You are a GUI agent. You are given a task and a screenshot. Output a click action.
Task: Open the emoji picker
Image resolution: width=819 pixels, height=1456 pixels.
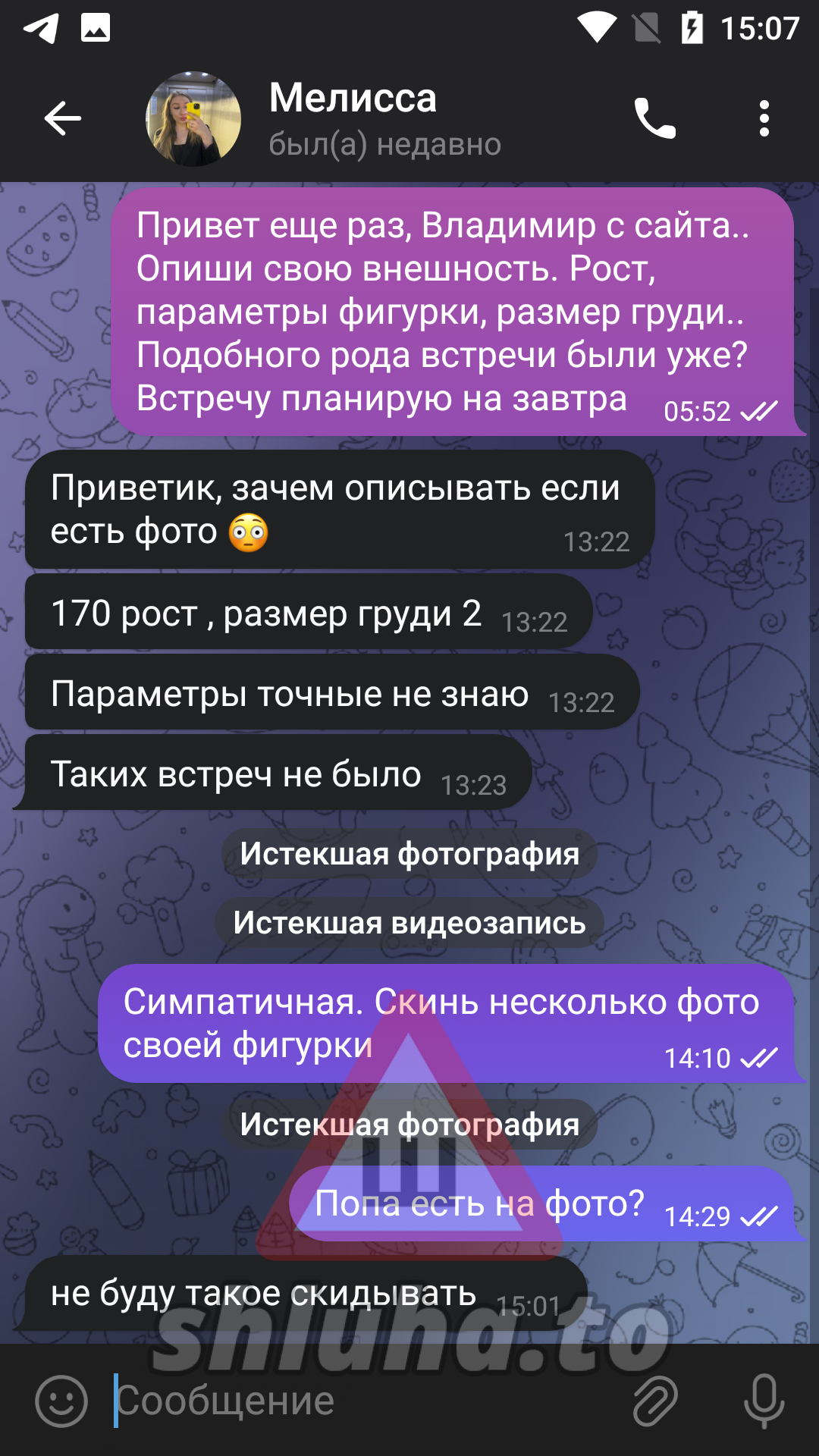(61, 1401)
